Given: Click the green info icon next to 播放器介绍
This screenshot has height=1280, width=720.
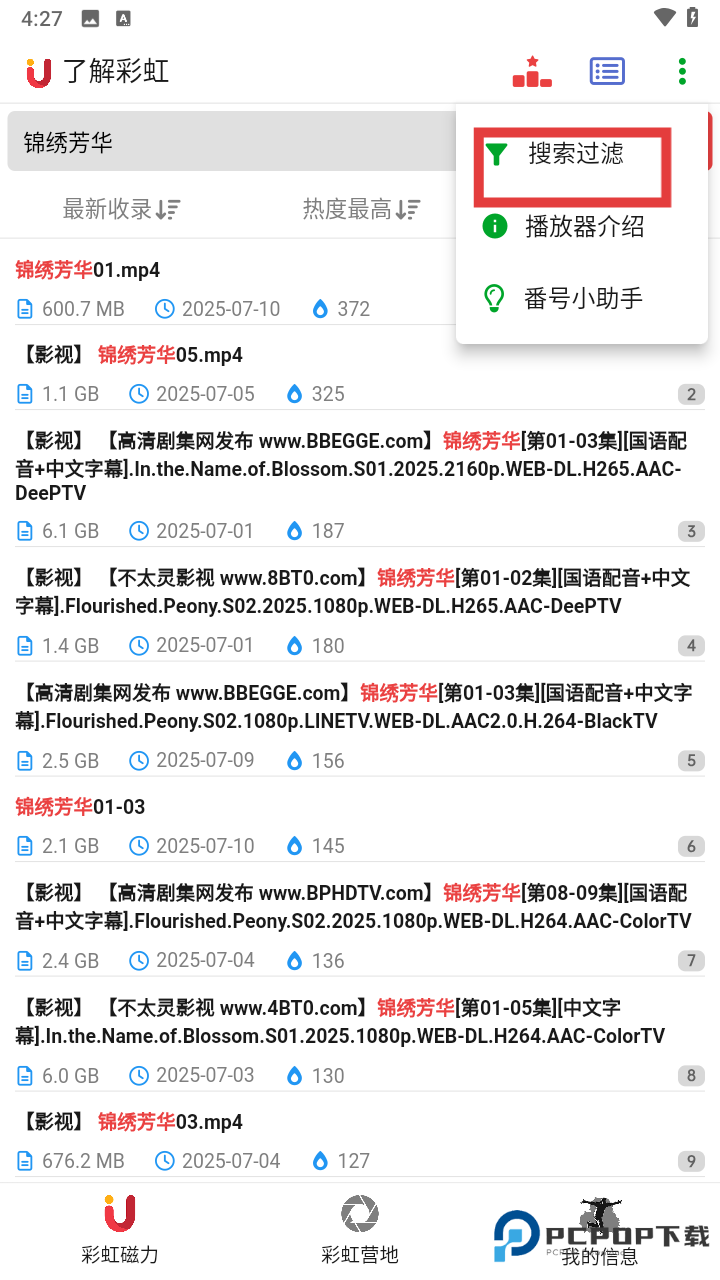Looking at the screenshot, I should click(494, 226).
